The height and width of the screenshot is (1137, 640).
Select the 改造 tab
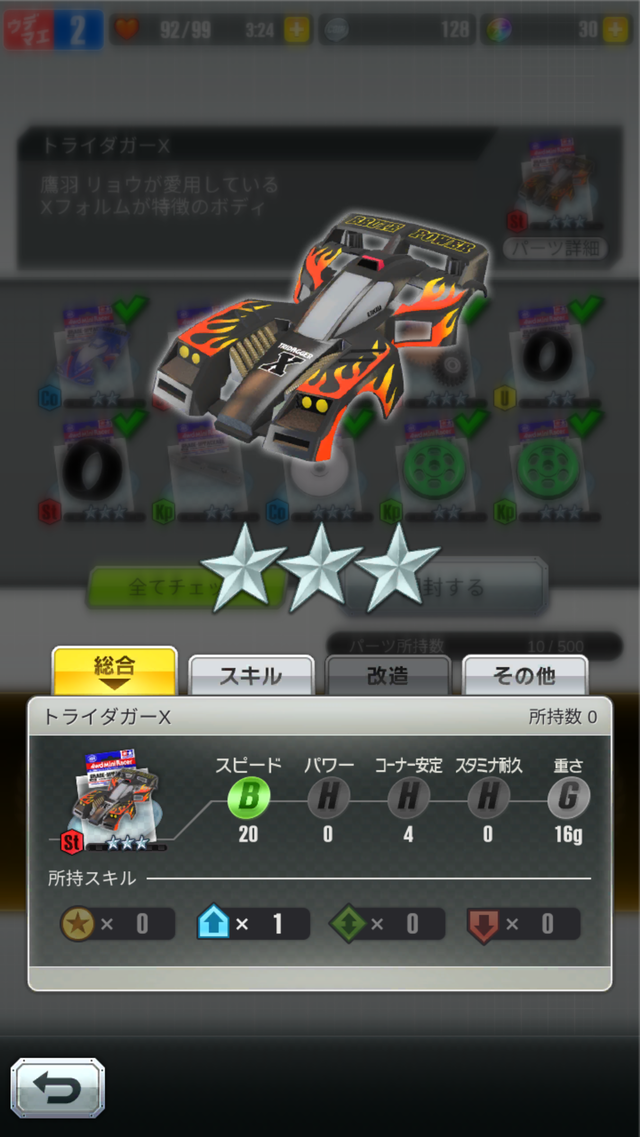(388, 676)
